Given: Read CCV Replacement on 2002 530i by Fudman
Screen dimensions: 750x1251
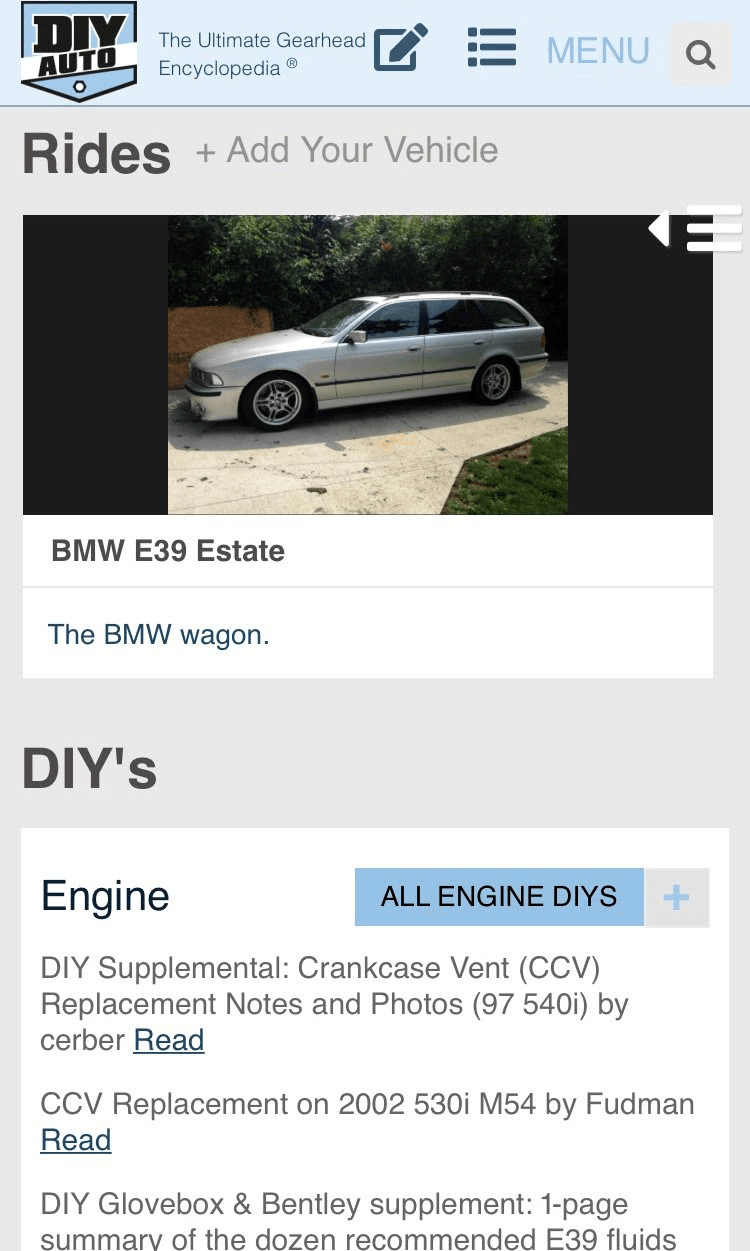Looking at the screenshot, I should (x=76, y=1140).
